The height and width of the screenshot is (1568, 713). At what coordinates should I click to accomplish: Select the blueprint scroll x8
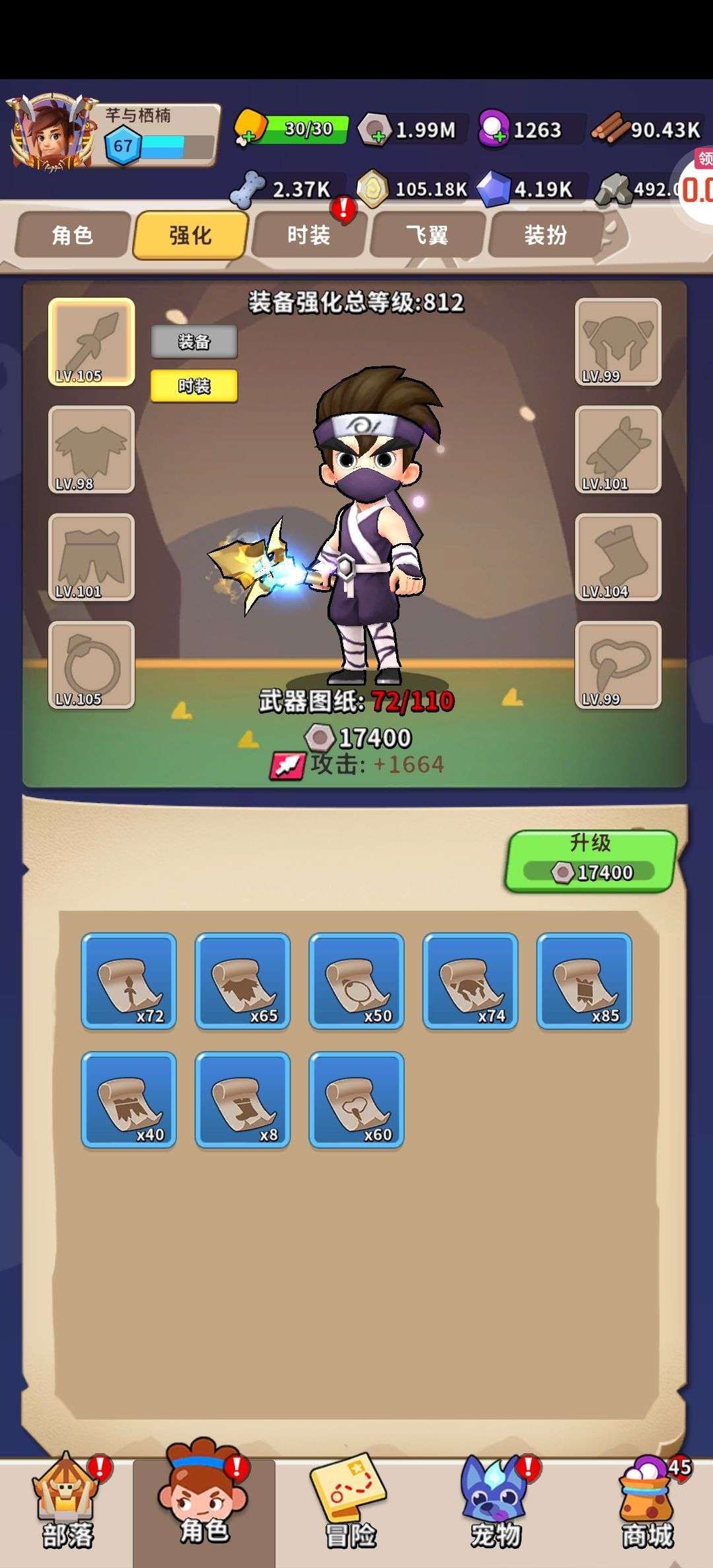click(x=242, y=1099)
